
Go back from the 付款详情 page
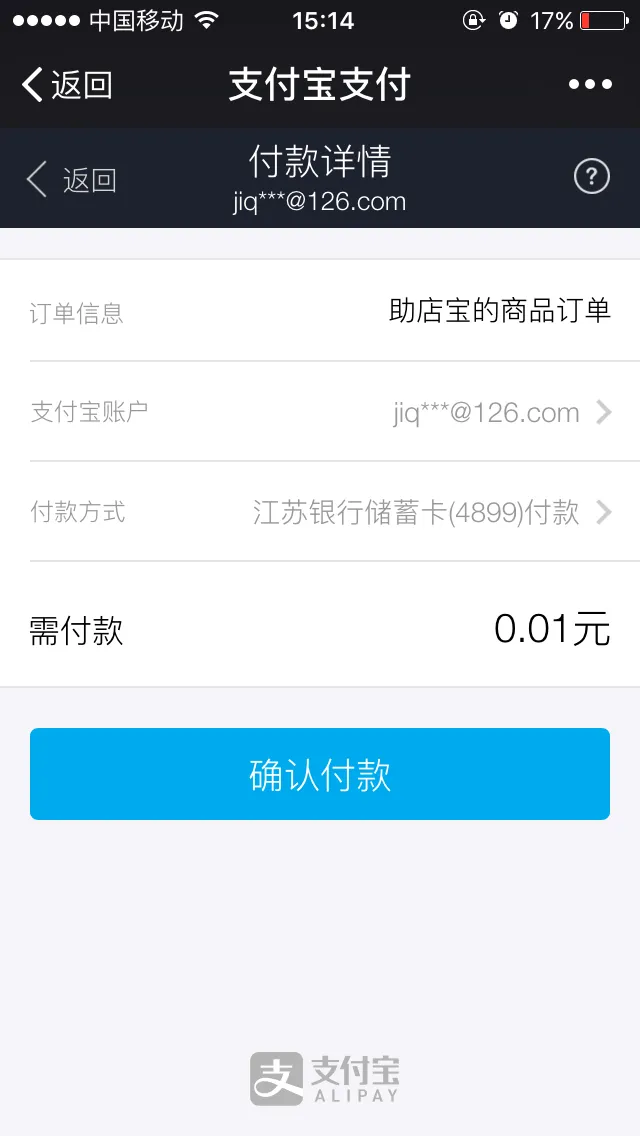pyautogui.click(x=70, y=180)
